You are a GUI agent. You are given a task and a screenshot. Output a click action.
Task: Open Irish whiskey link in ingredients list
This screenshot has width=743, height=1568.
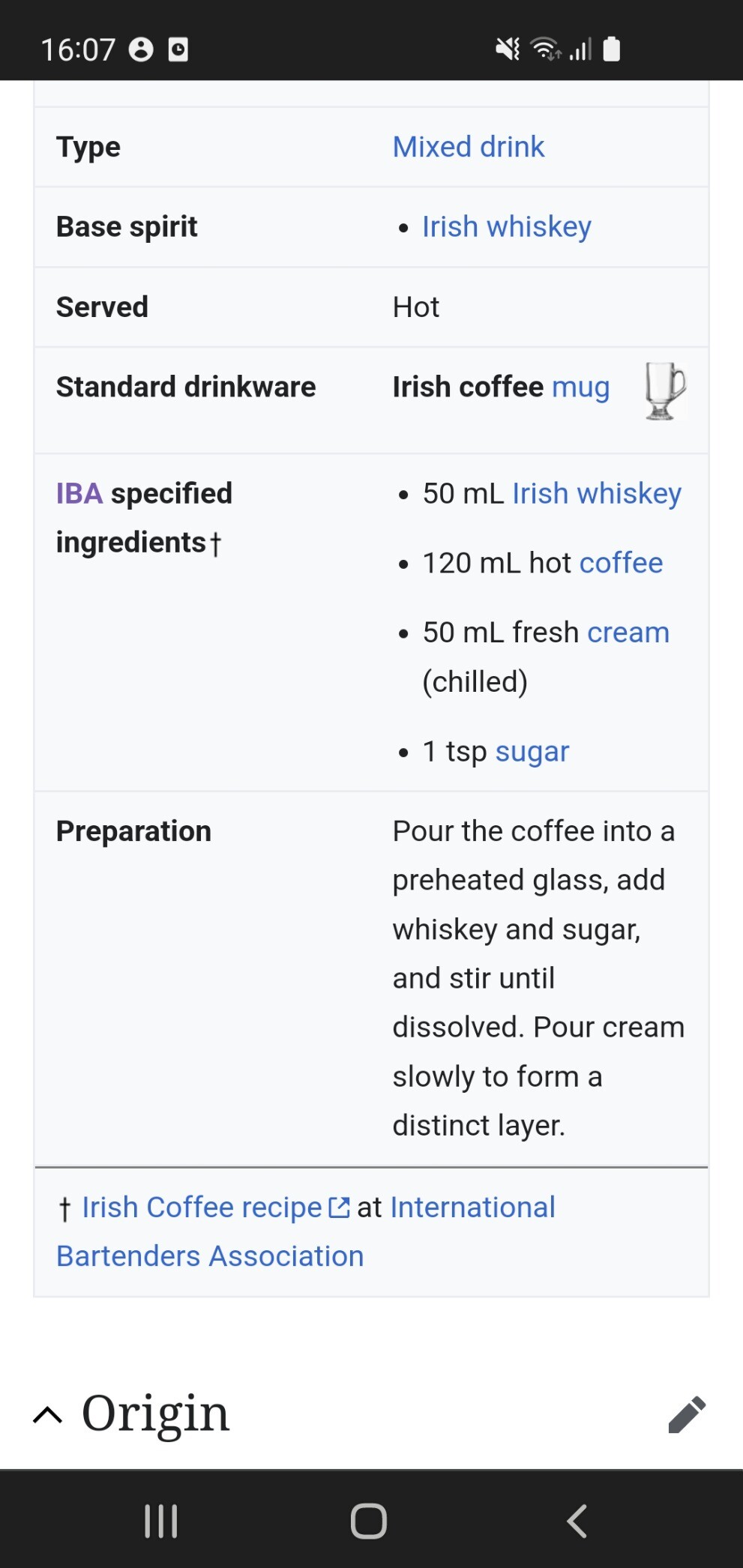click(596, 494)
